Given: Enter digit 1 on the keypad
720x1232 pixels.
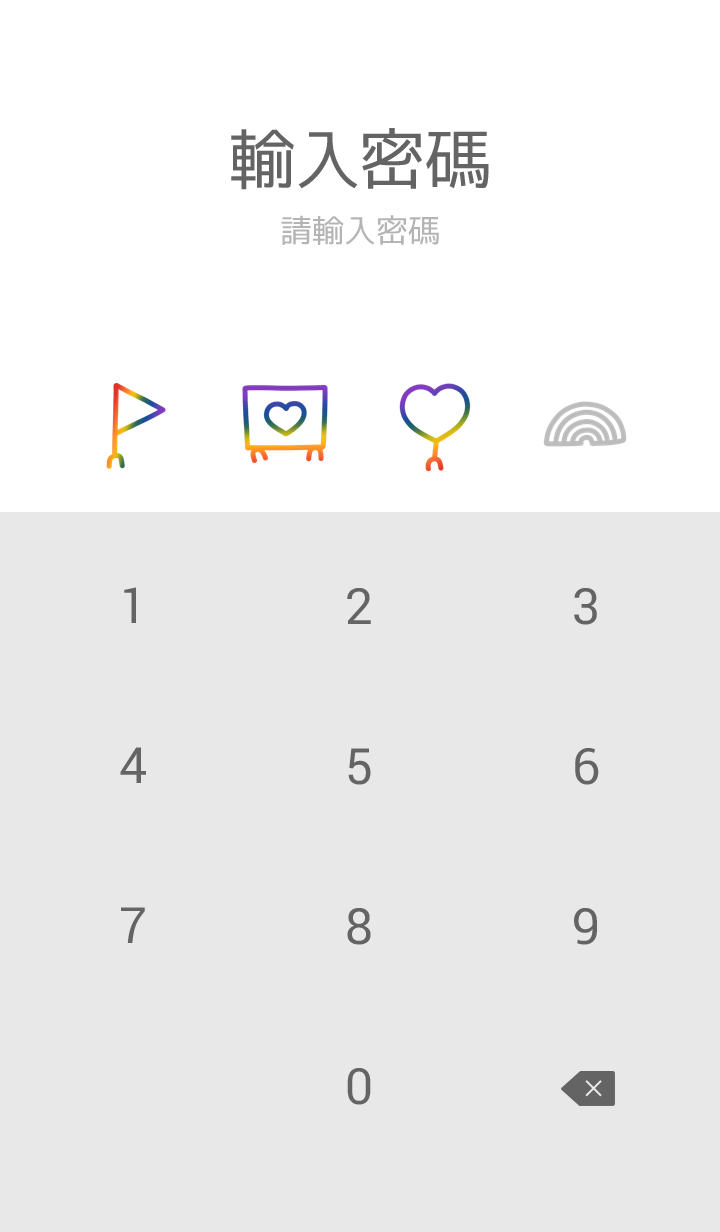Looking at the screenshot, I should pyautogui.click(x=132, y=607).
